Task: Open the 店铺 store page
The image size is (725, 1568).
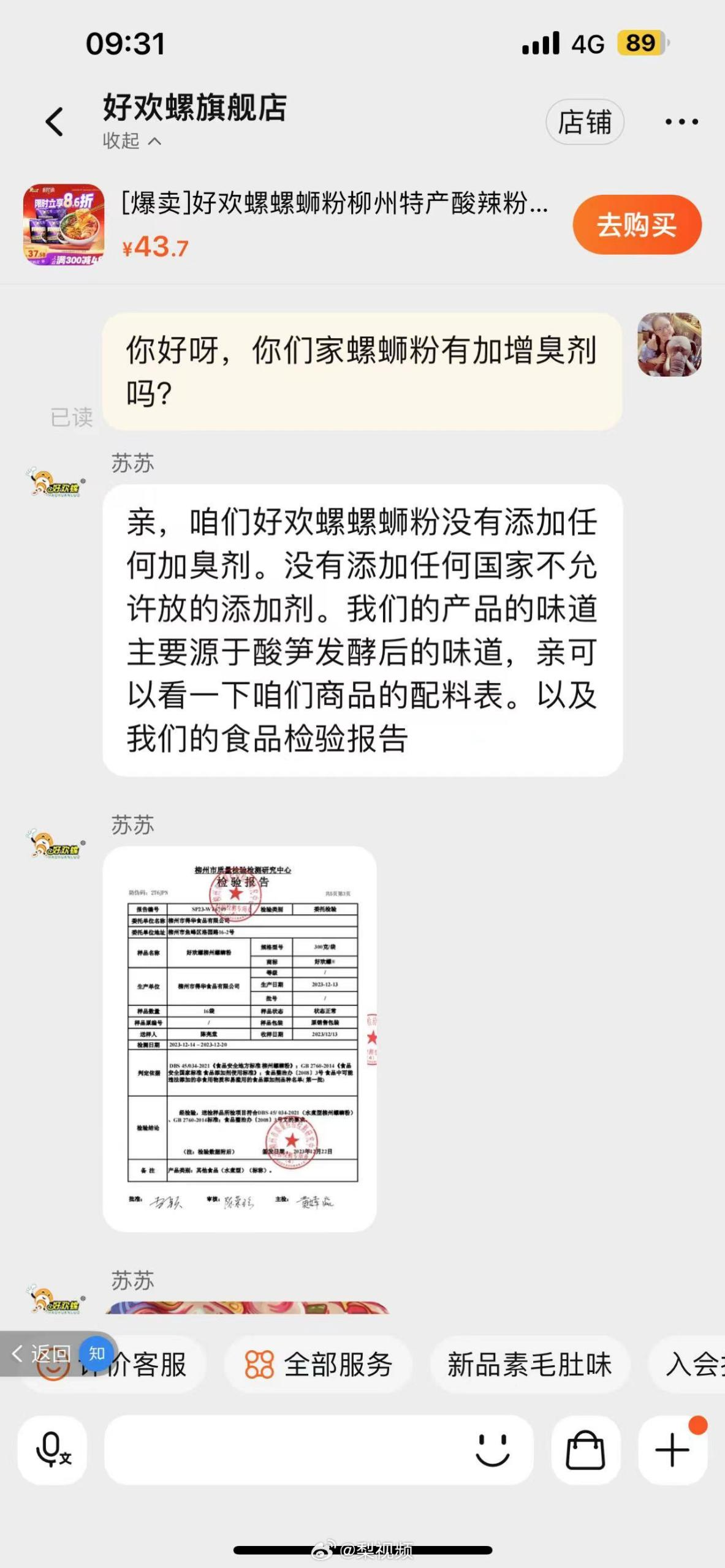Action: tap(585, 122)
